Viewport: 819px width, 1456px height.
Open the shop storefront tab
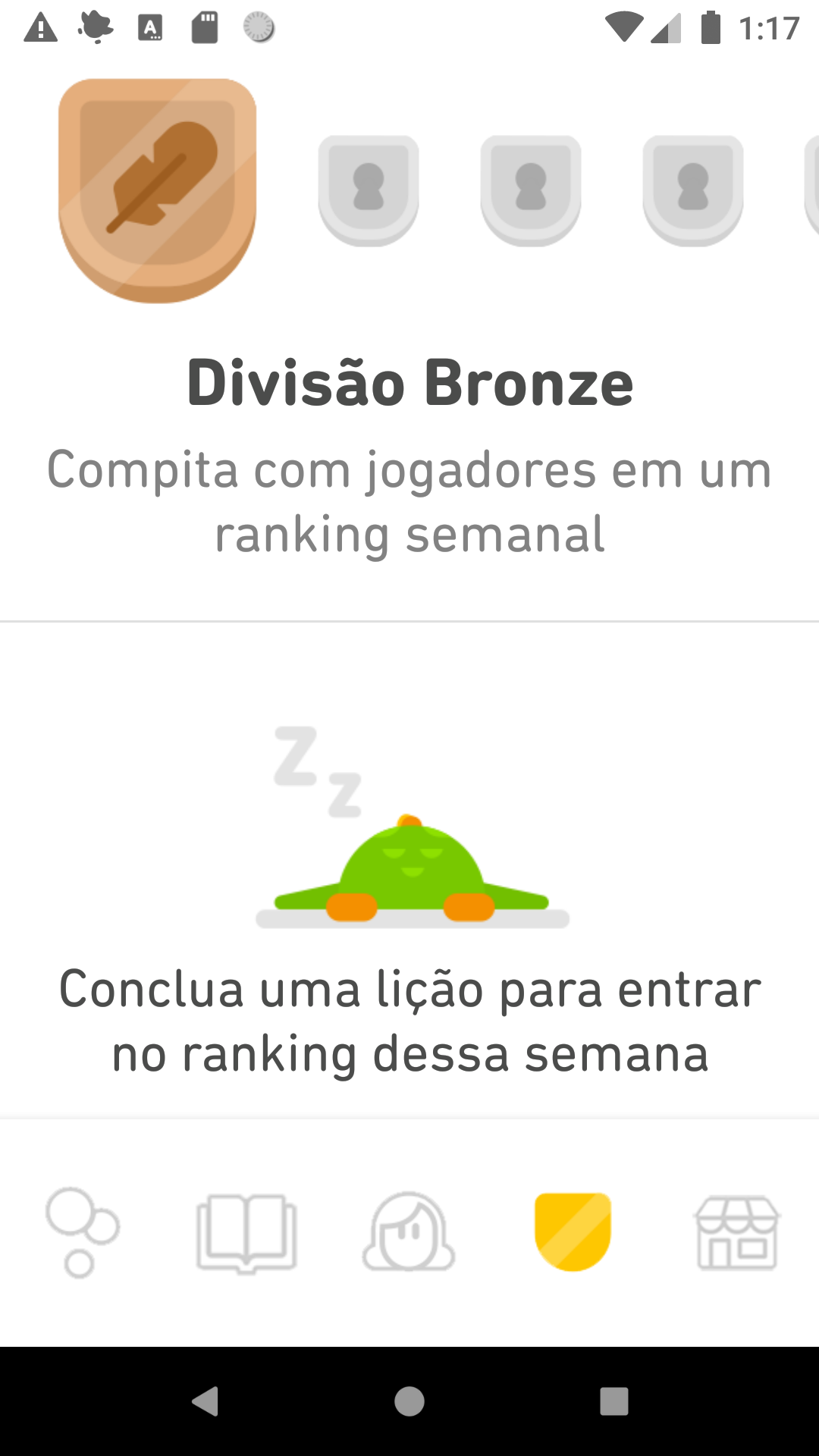coord(737,1232)
